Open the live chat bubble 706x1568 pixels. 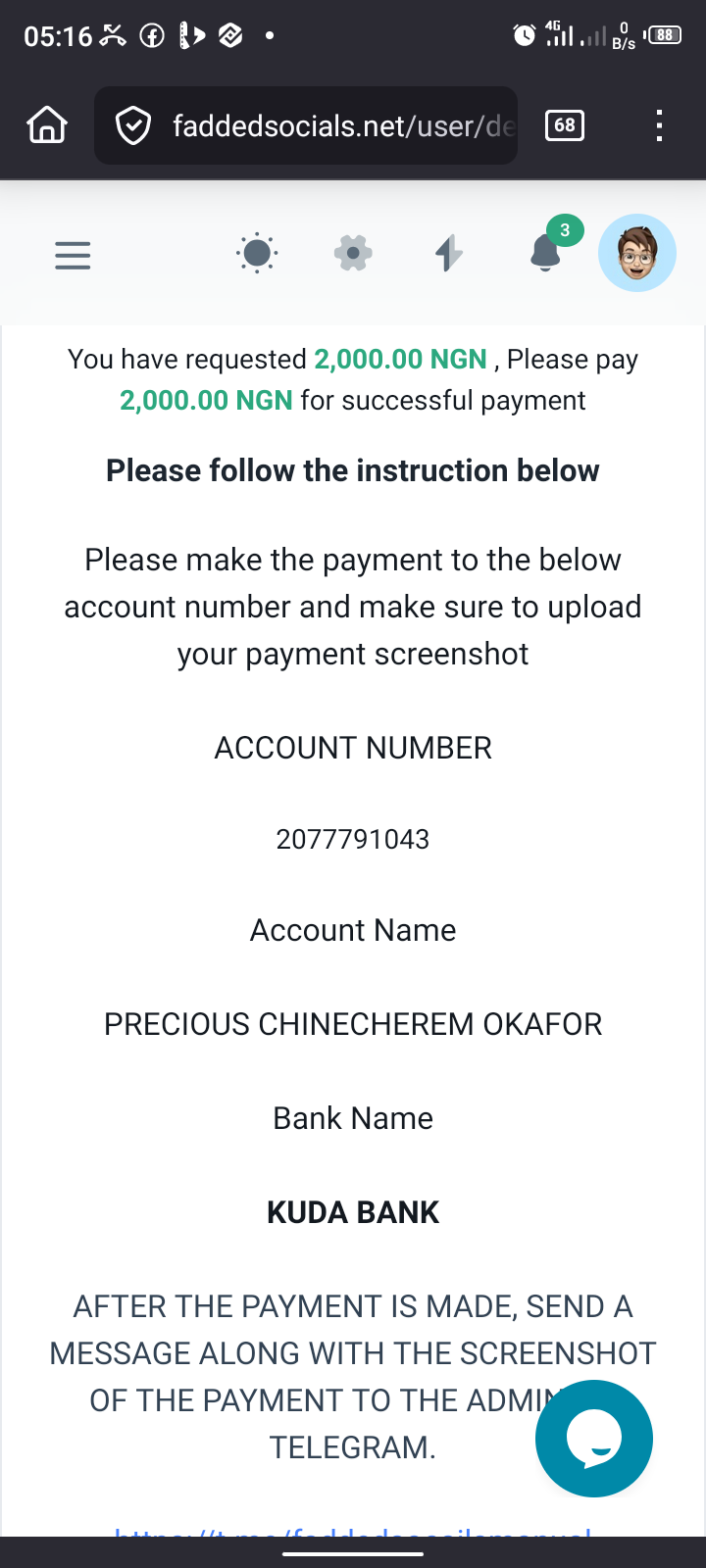(x=594, y=1438)
